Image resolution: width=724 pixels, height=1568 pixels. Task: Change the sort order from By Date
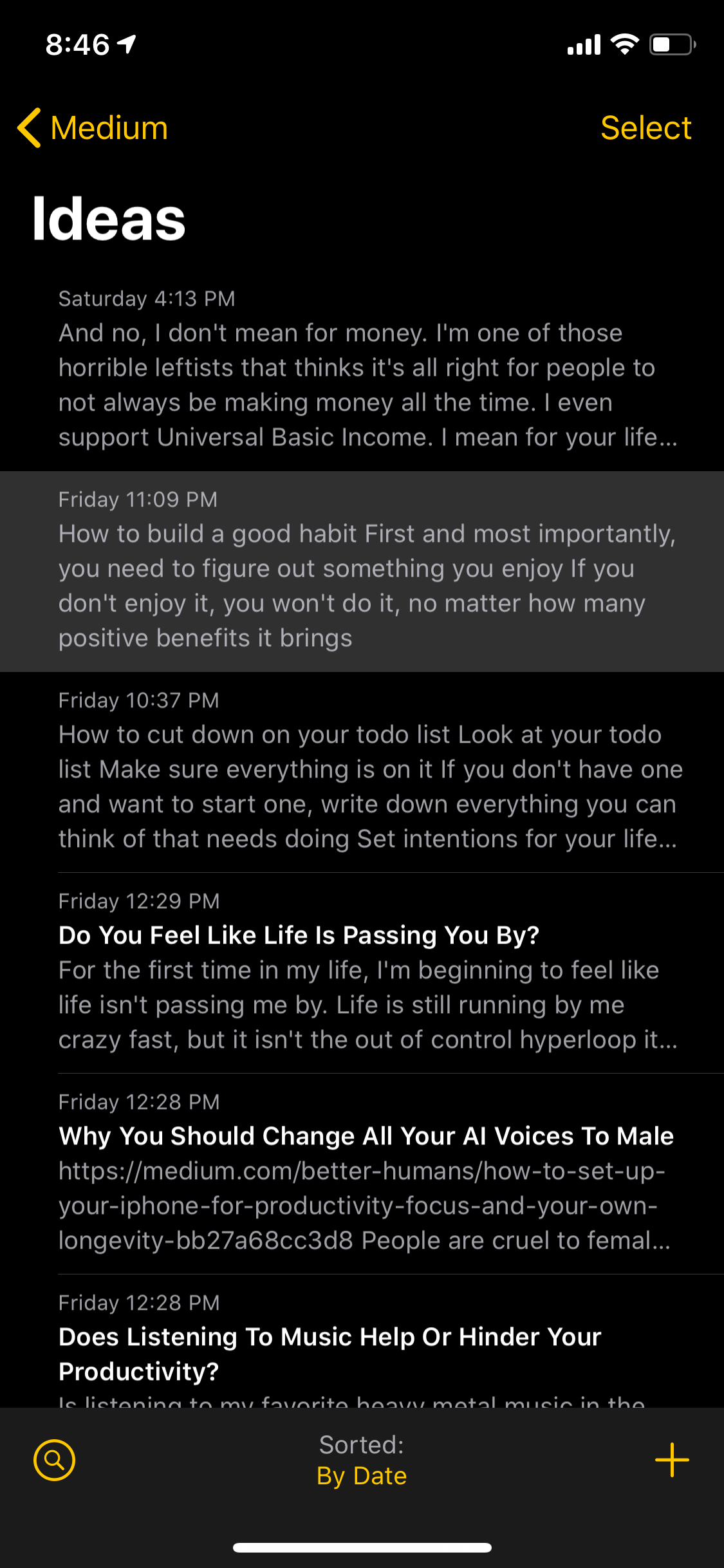click(x=362, y=1475)
